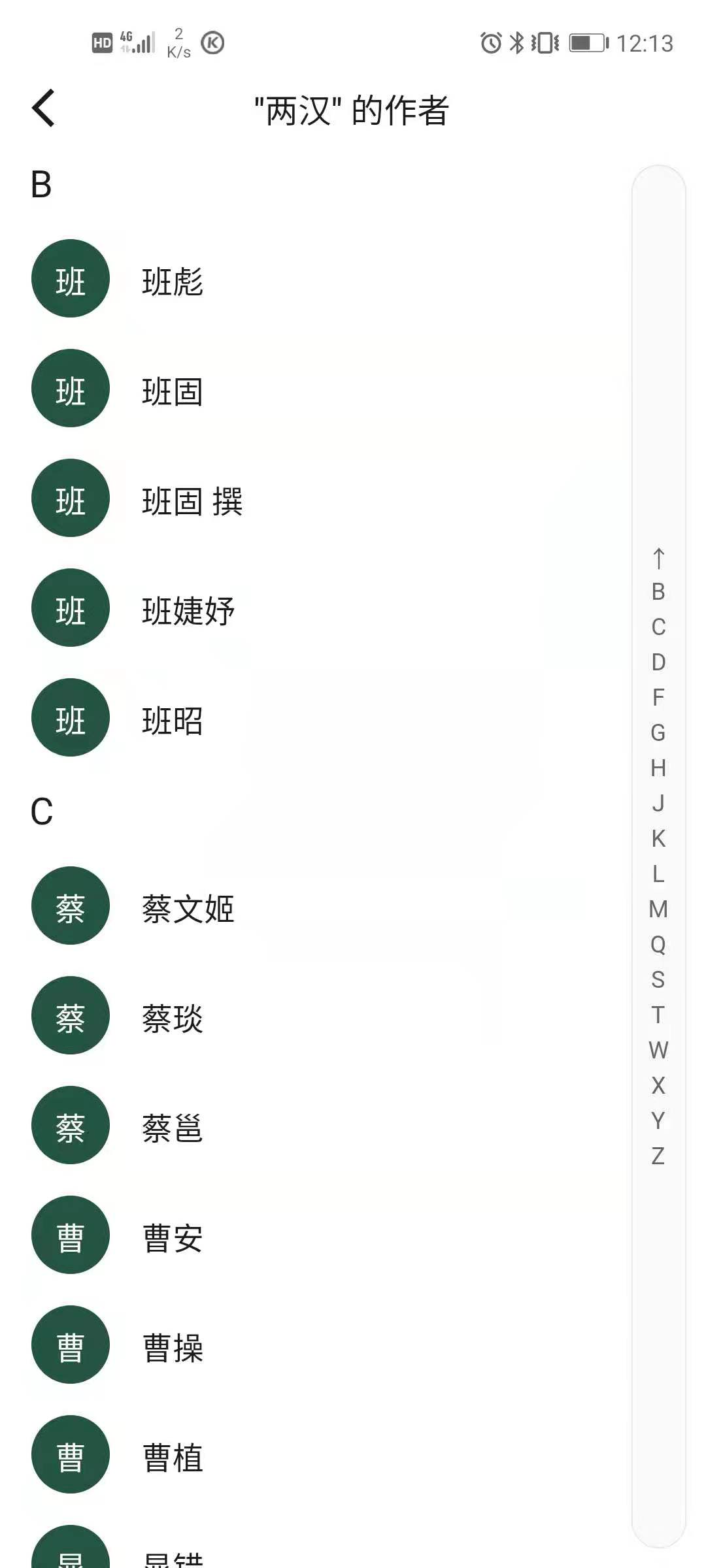The width and height of the screenshot is (706, 1568).
Task: Jump to top via index arrow
Action: (x=658, y=558)
